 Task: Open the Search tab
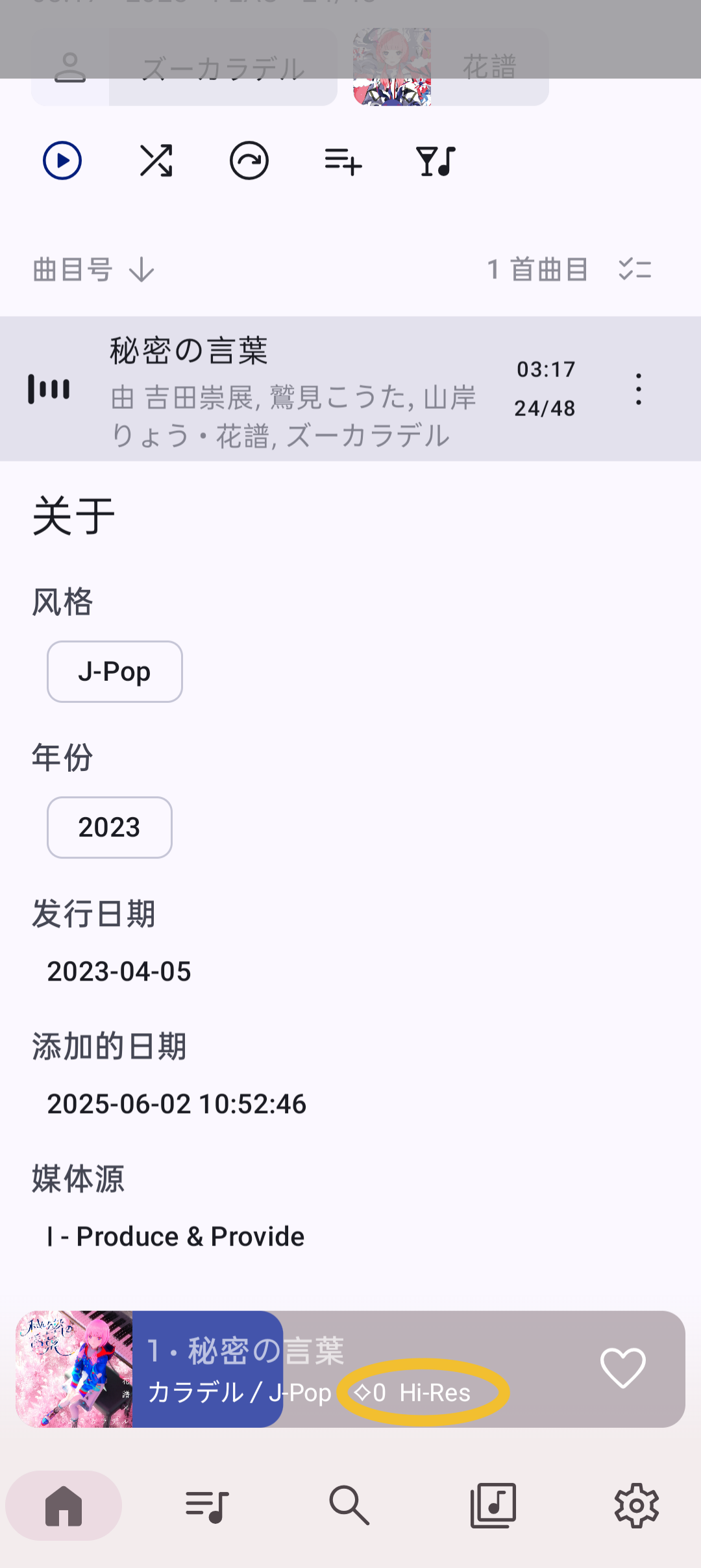[x=350, y=1506]
